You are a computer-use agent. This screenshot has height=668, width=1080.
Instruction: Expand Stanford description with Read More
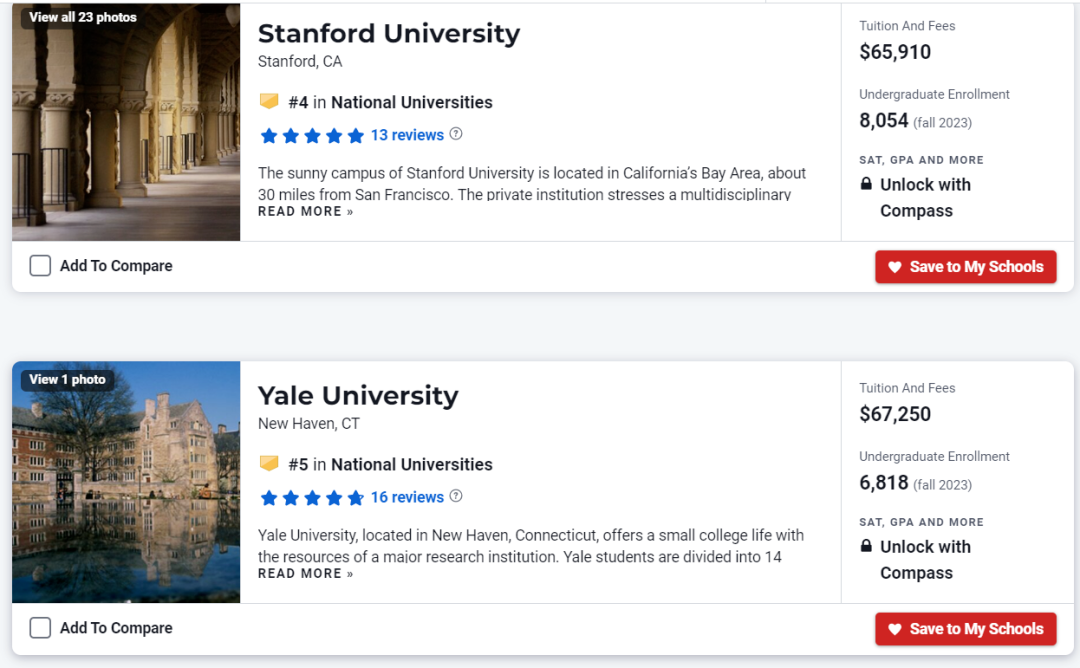305,211
